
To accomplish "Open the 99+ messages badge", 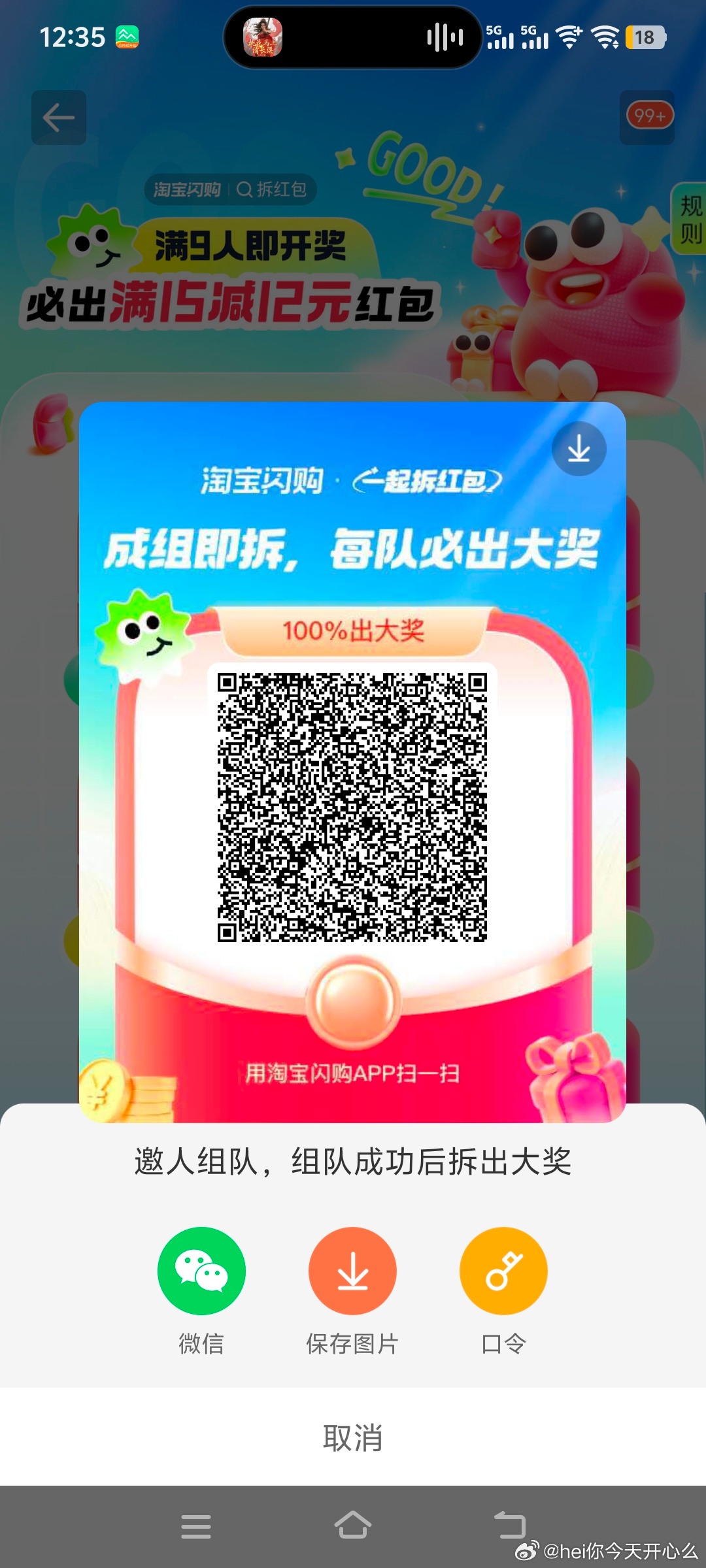I will coord(648,116).
